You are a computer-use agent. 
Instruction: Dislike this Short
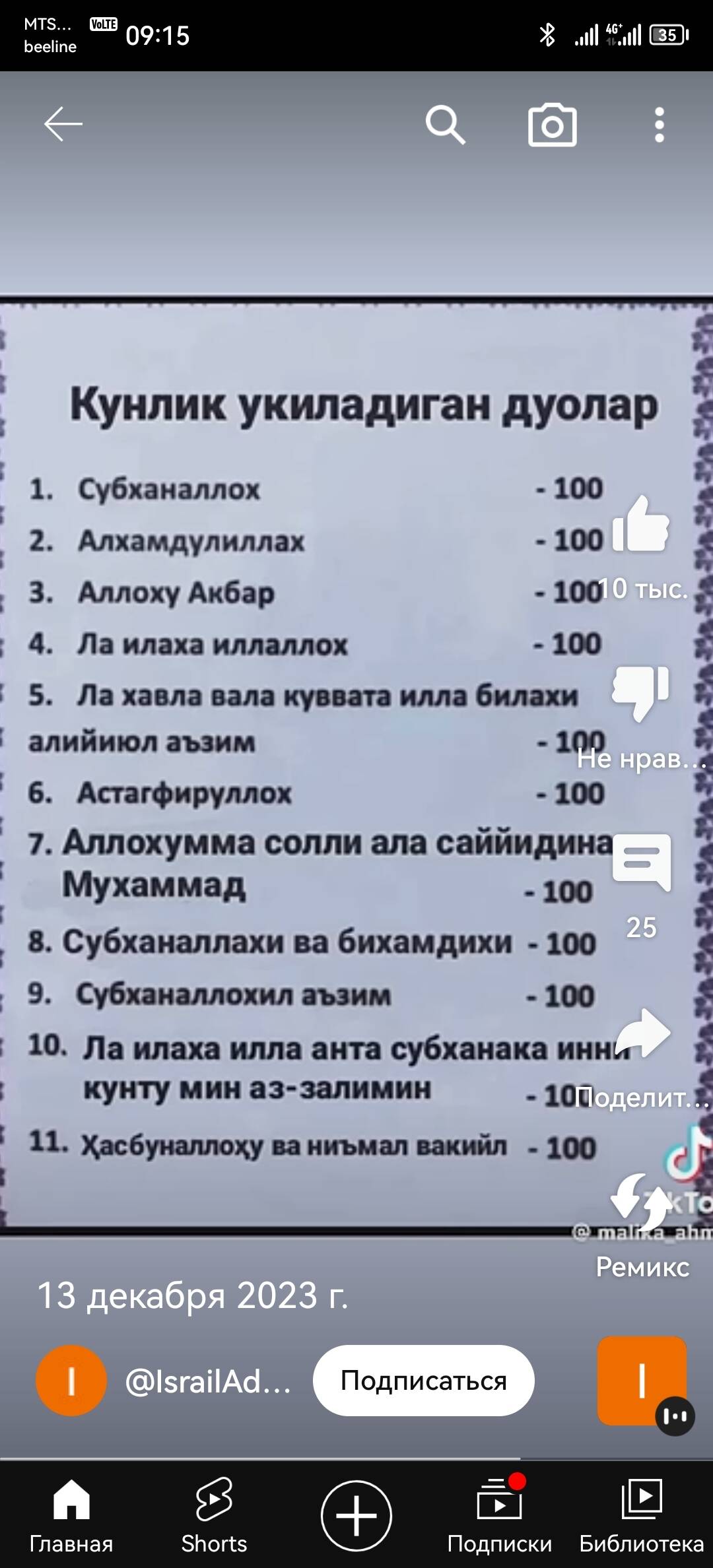click(x=640, y=692)
